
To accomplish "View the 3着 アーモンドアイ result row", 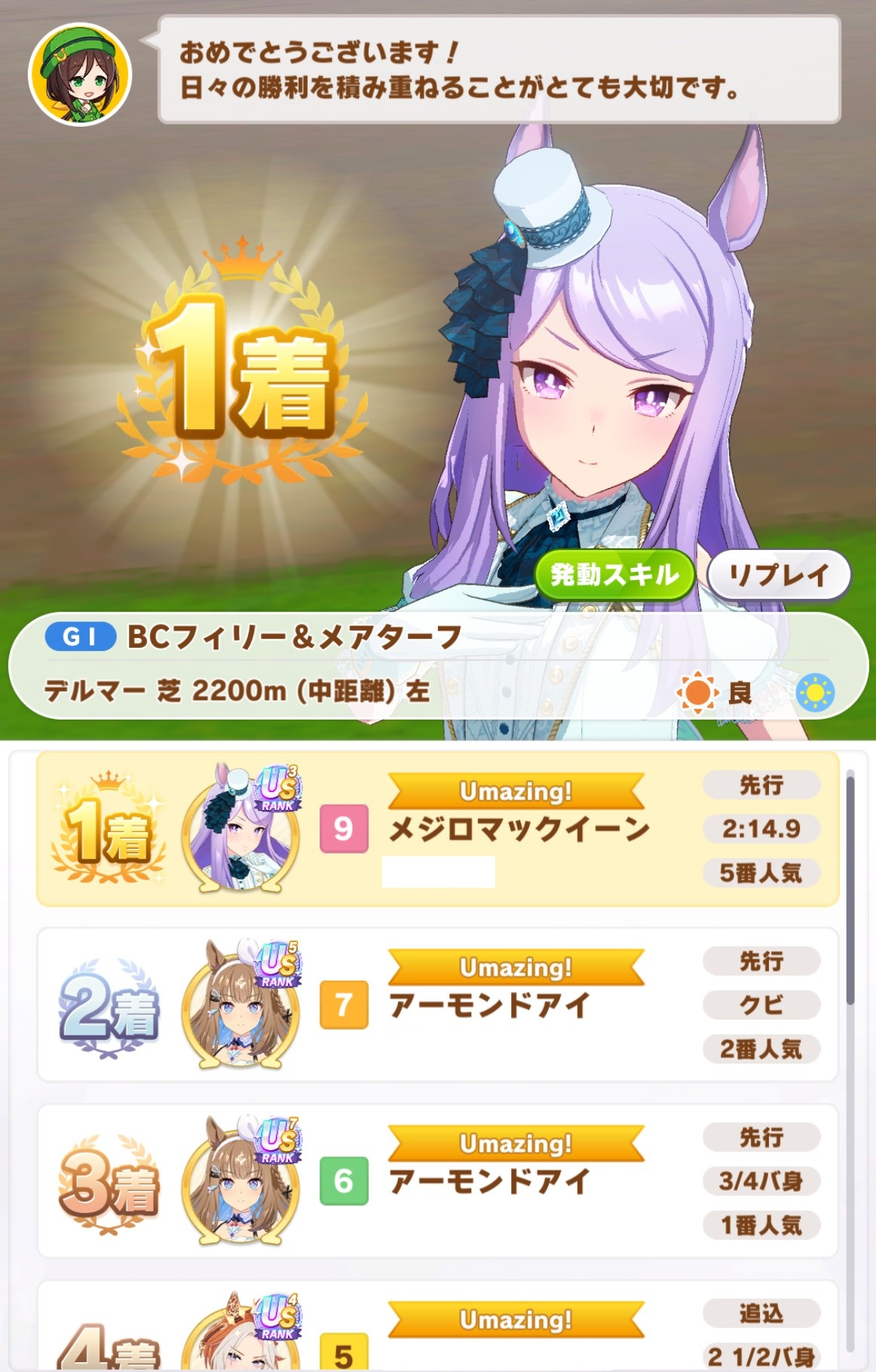I will (437, 1180).
